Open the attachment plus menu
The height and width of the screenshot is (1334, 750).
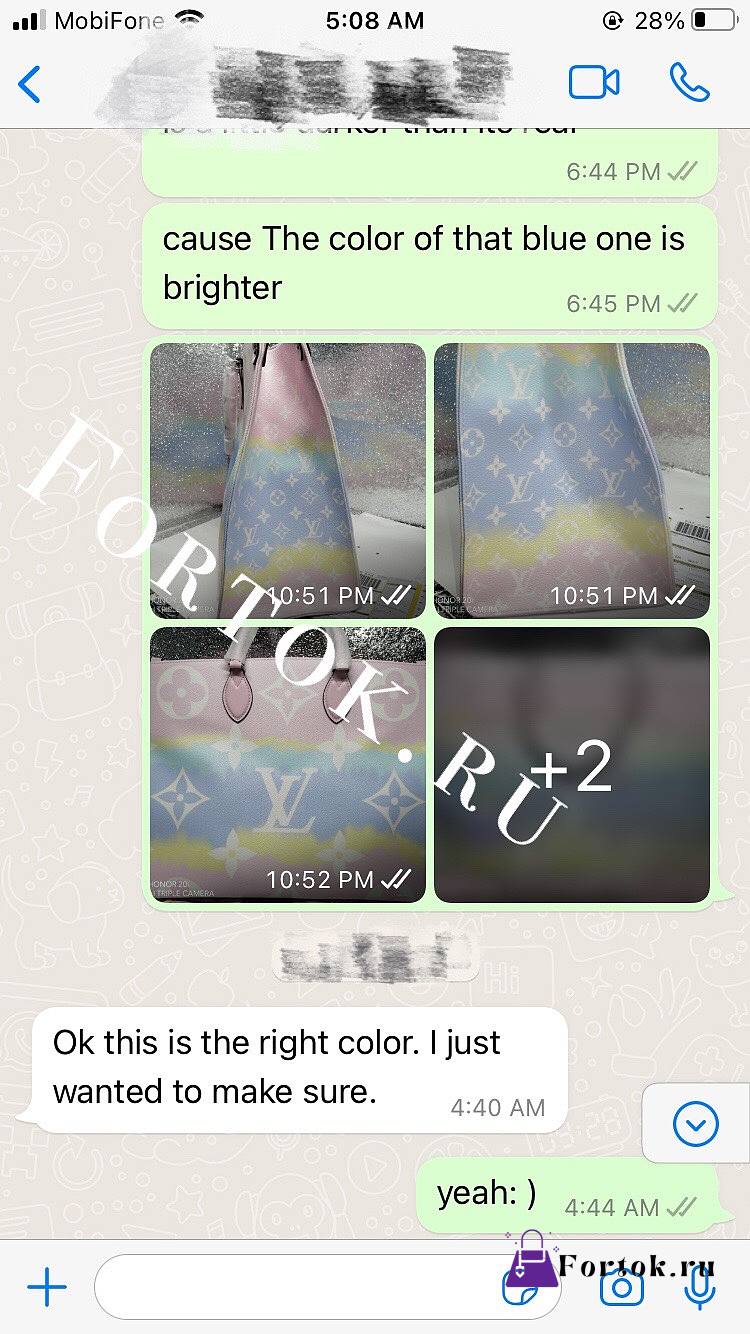pos(46,1287)
